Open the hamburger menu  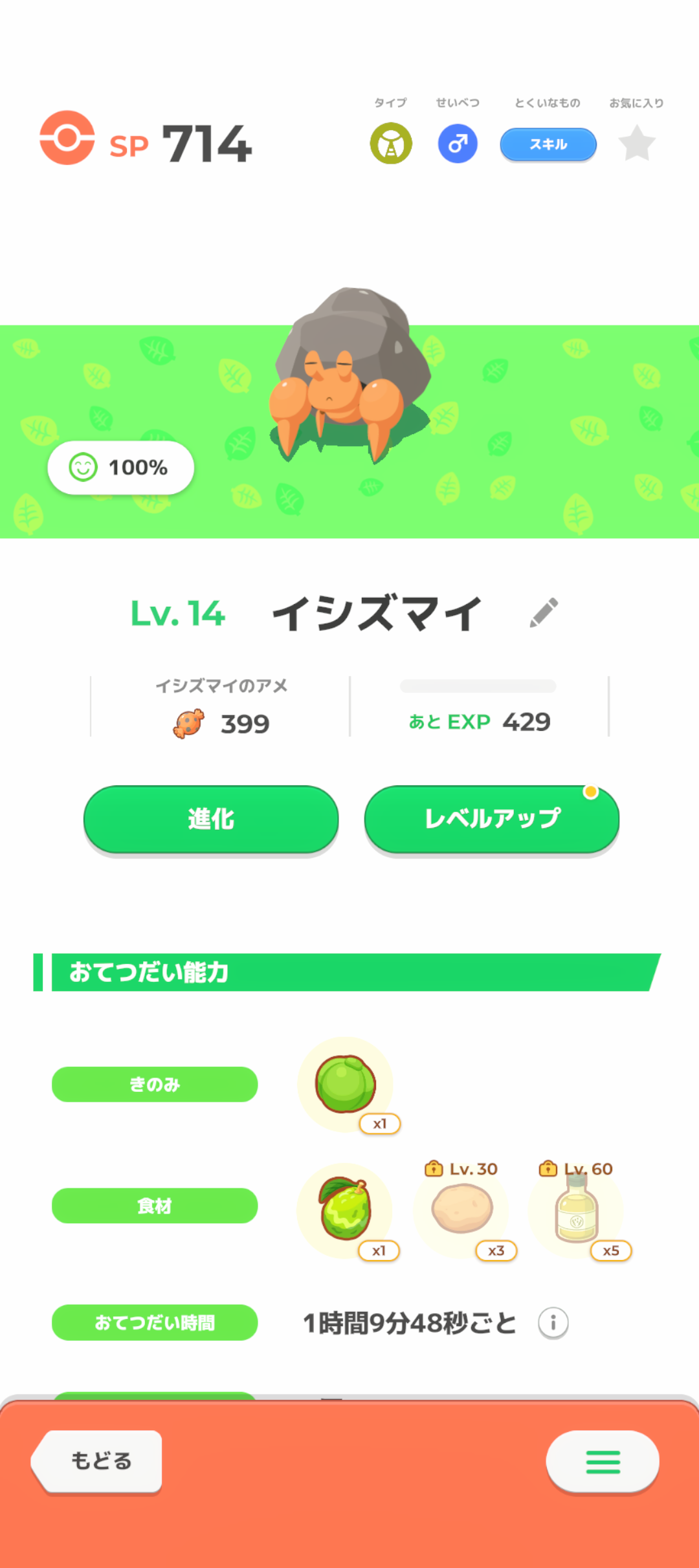point(603,1461)
